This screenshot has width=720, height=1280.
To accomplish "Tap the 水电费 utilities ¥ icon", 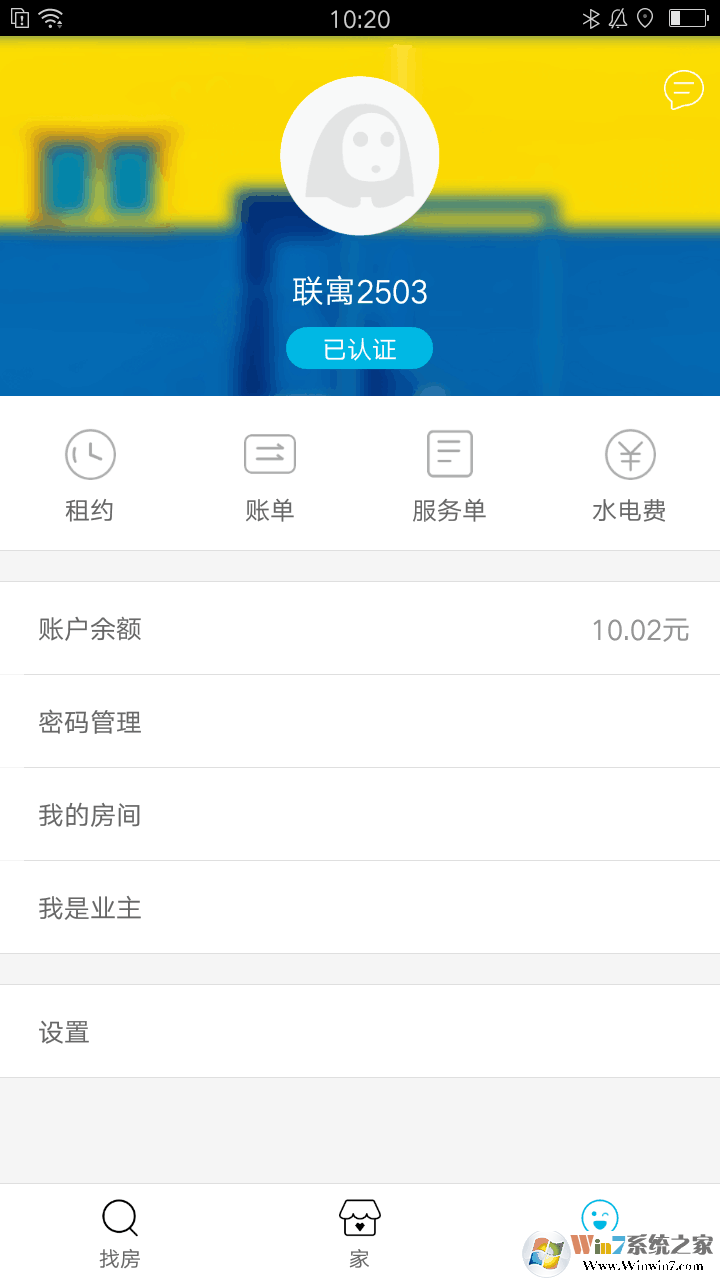I will pyautogui.click(x=630, y=453).
